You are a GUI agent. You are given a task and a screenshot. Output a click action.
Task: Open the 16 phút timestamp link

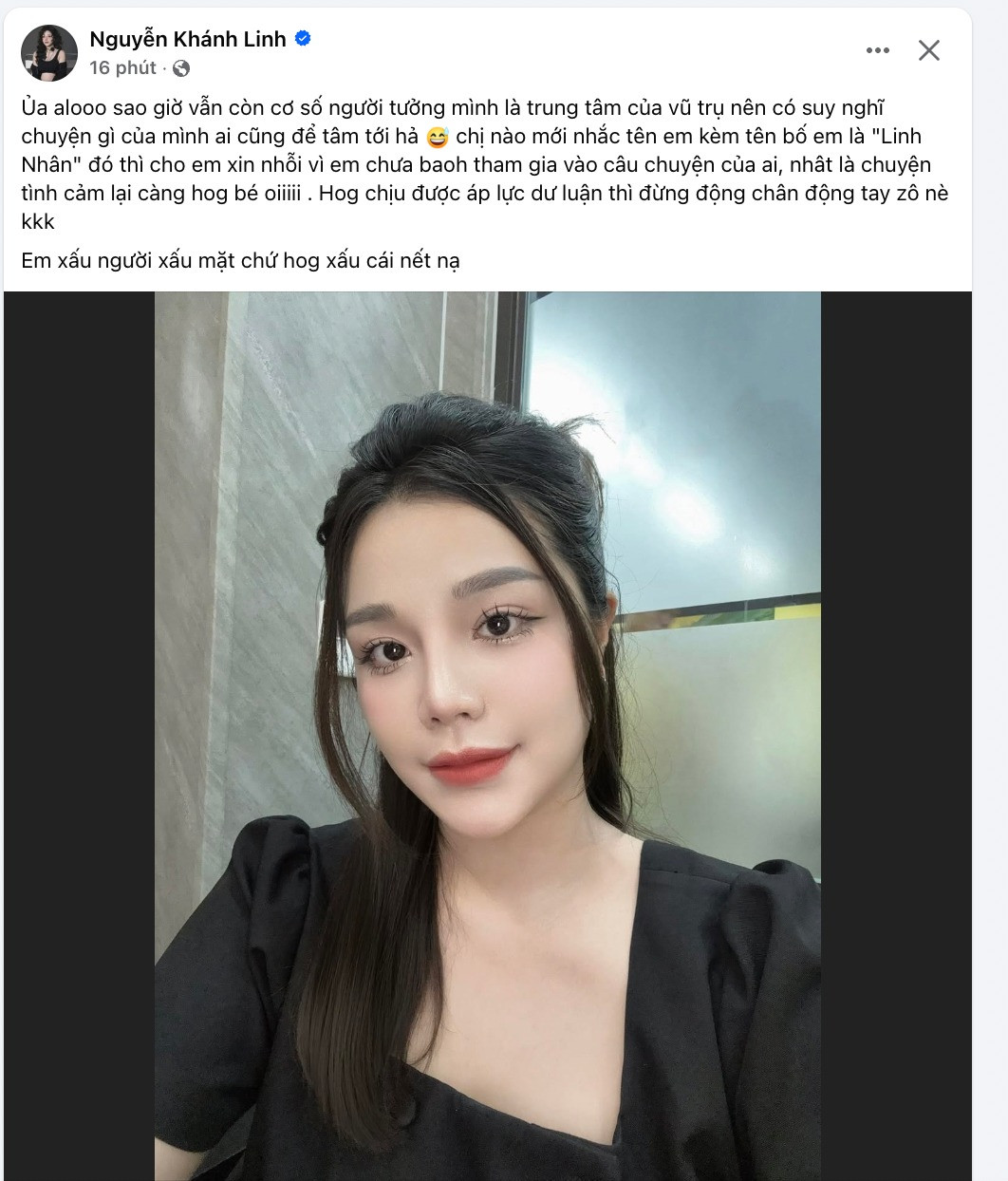pyautogui.click(x=122, y=68)
